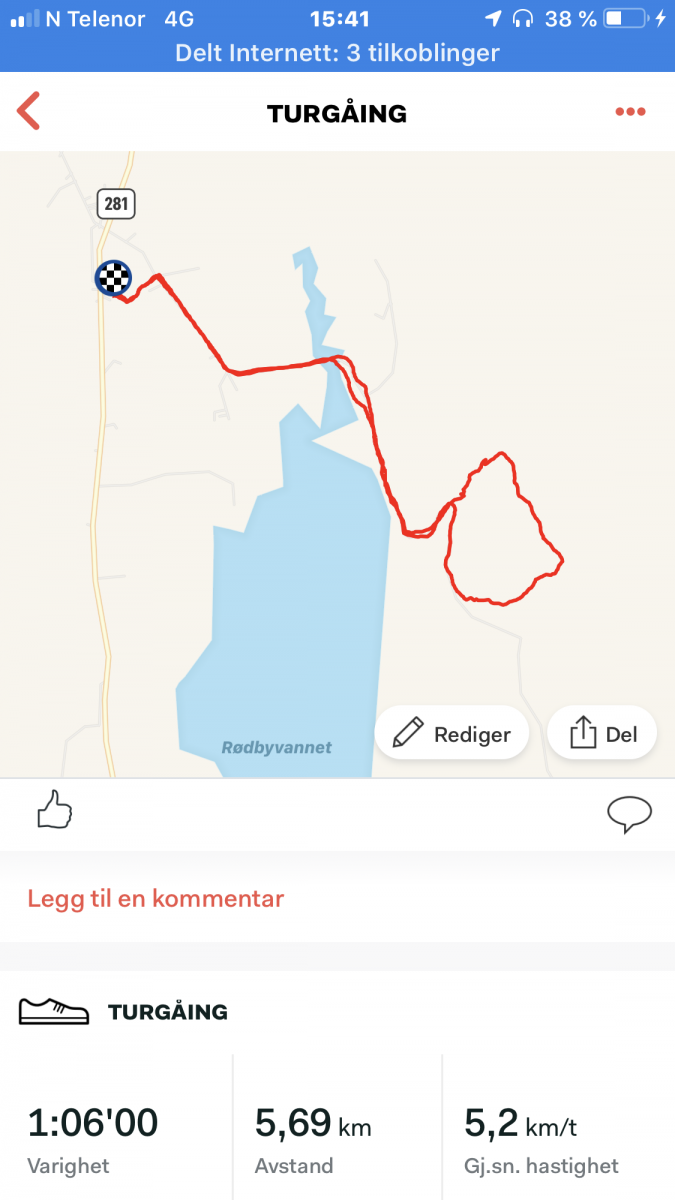The width and height of the screenshot is (675, 1200).
Task: Share the activity with the Del button
Action: pos(602,735)
